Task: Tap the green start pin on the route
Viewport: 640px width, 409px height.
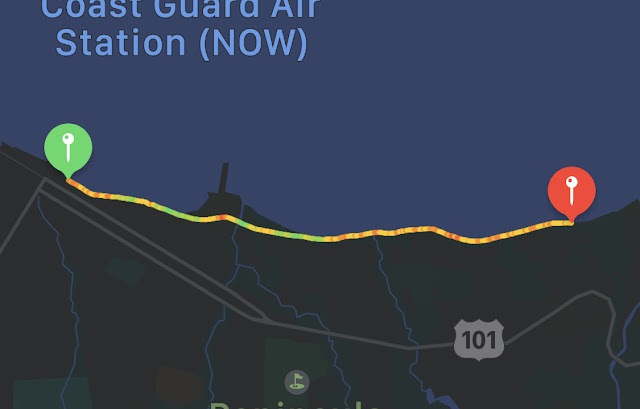Action: pyautogui.click(x=67, y=149)
